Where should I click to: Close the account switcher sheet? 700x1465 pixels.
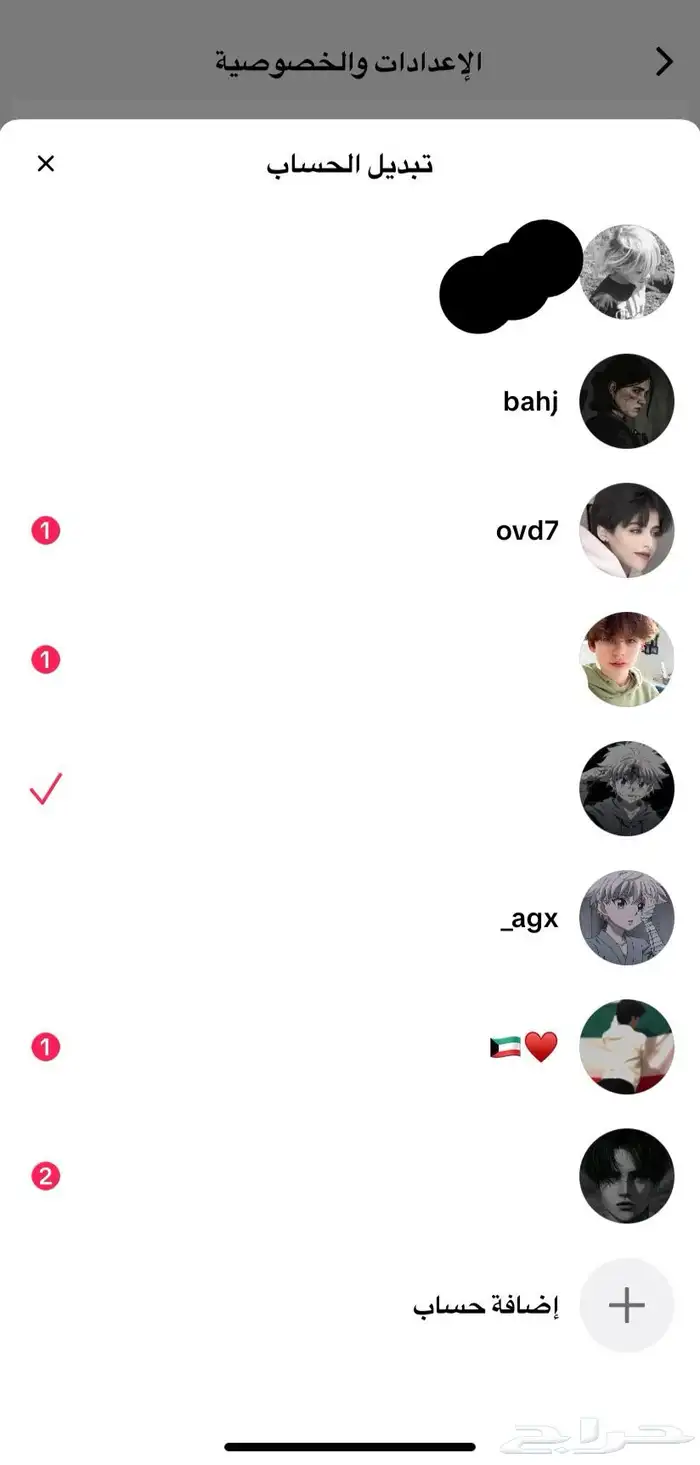46,164
